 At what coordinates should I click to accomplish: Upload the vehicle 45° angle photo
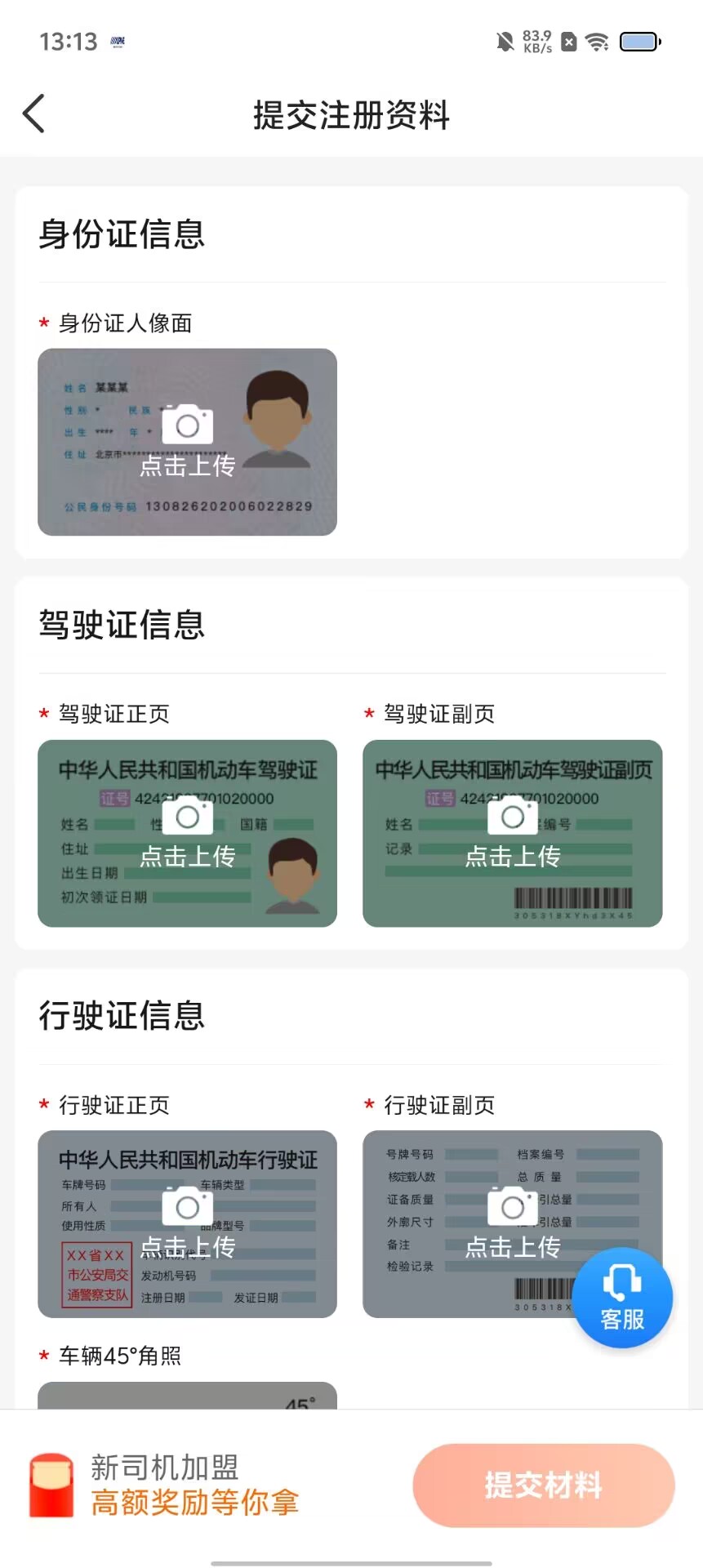point(187,1395)
